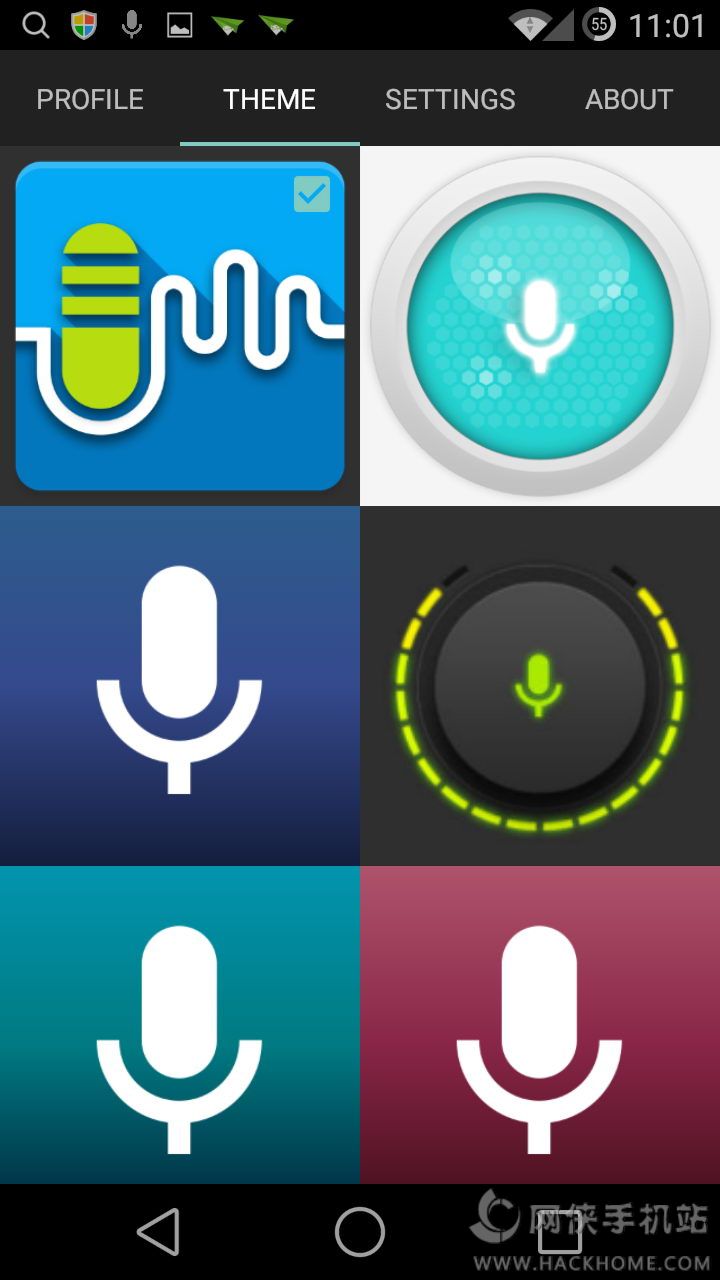Screen dimensions: 720x1280
Task: Tap the system back button
Action: pos(158,1231)
